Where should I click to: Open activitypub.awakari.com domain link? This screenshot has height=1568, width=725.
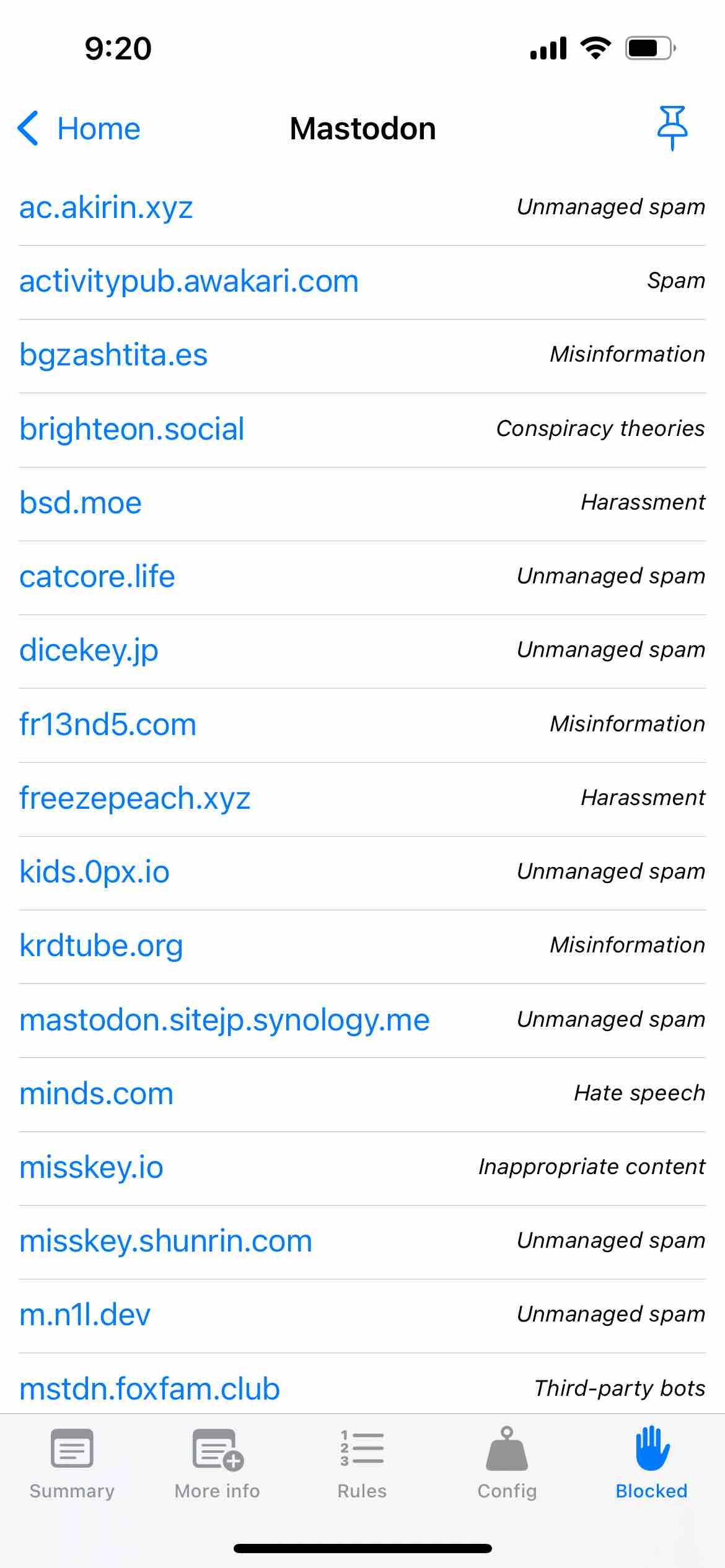click(x=189, y=281)
